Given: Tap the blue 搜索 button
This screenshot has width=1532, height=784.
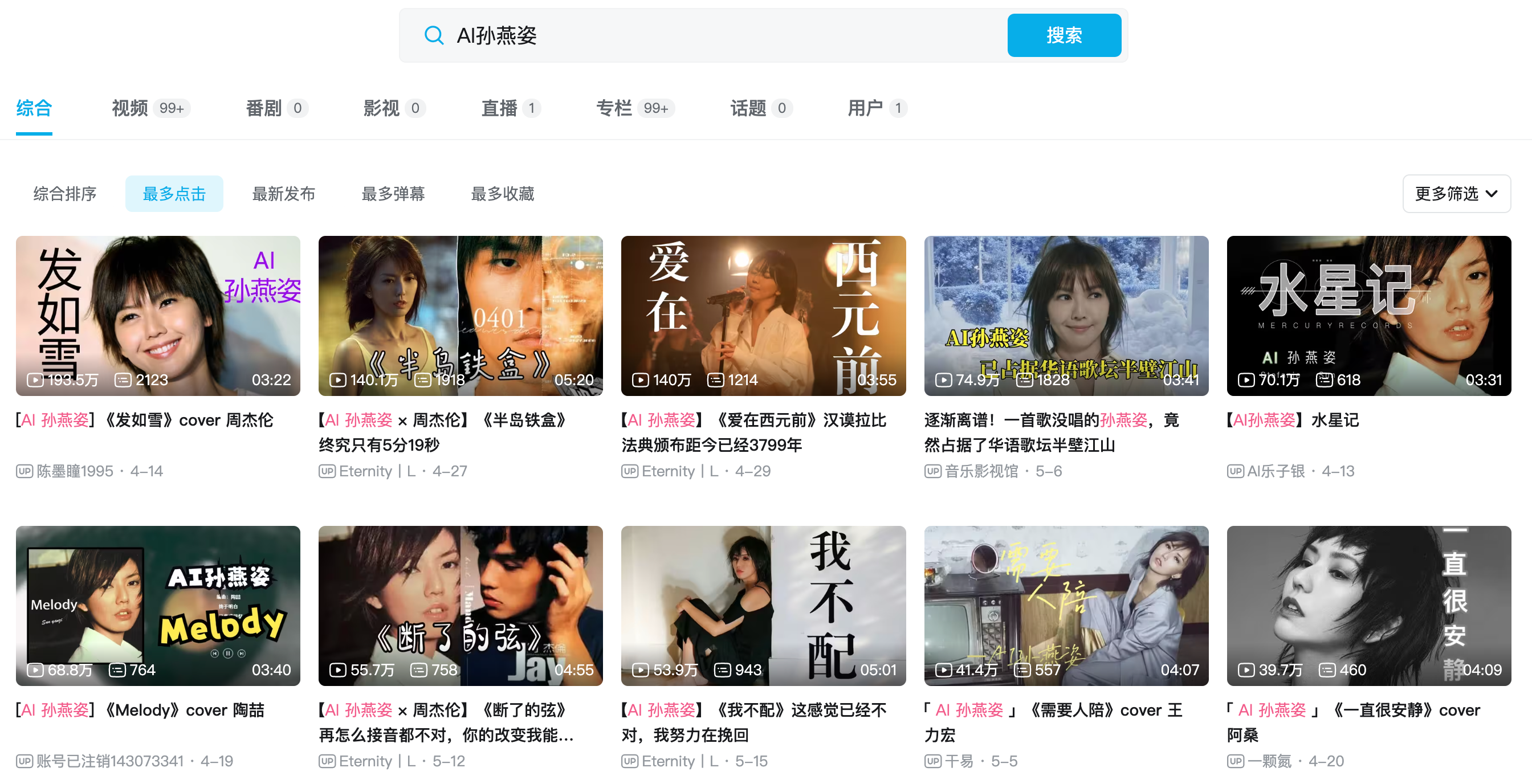Looking at the screenshot, I should (x=1064, y=36).
